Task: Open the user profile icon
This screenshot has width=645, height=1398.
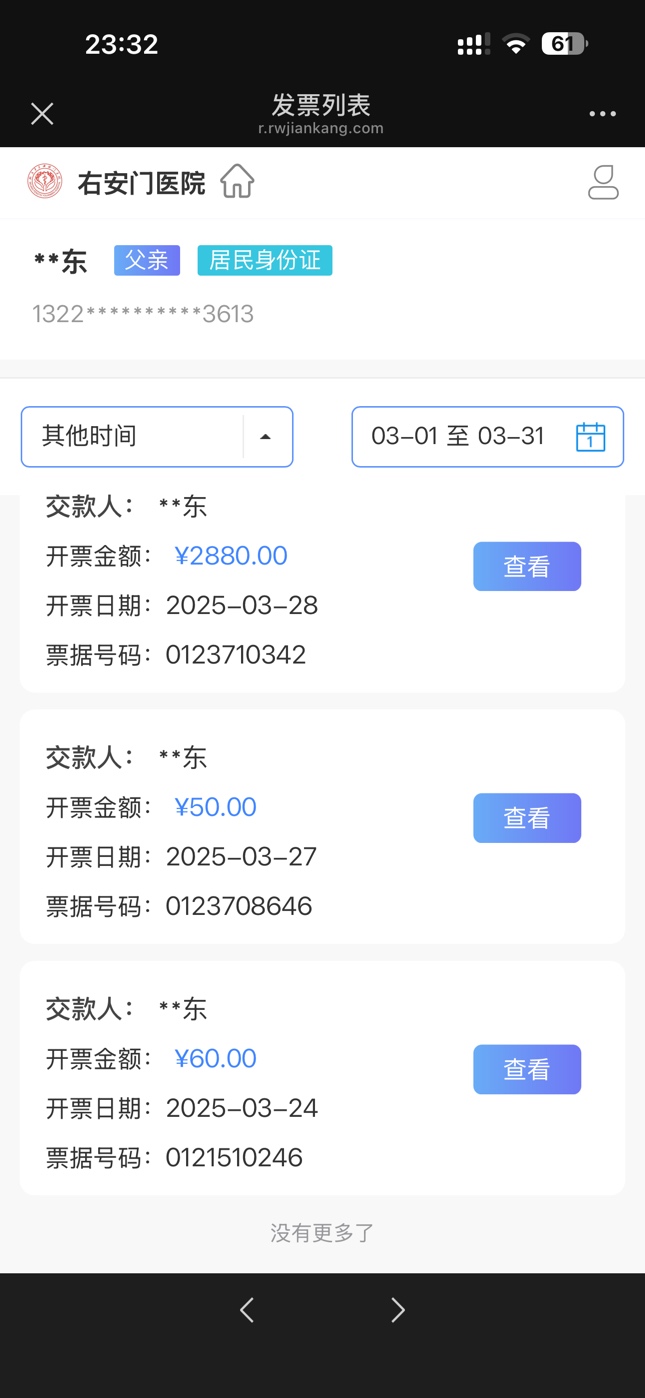Action: [x=603, y=182]
